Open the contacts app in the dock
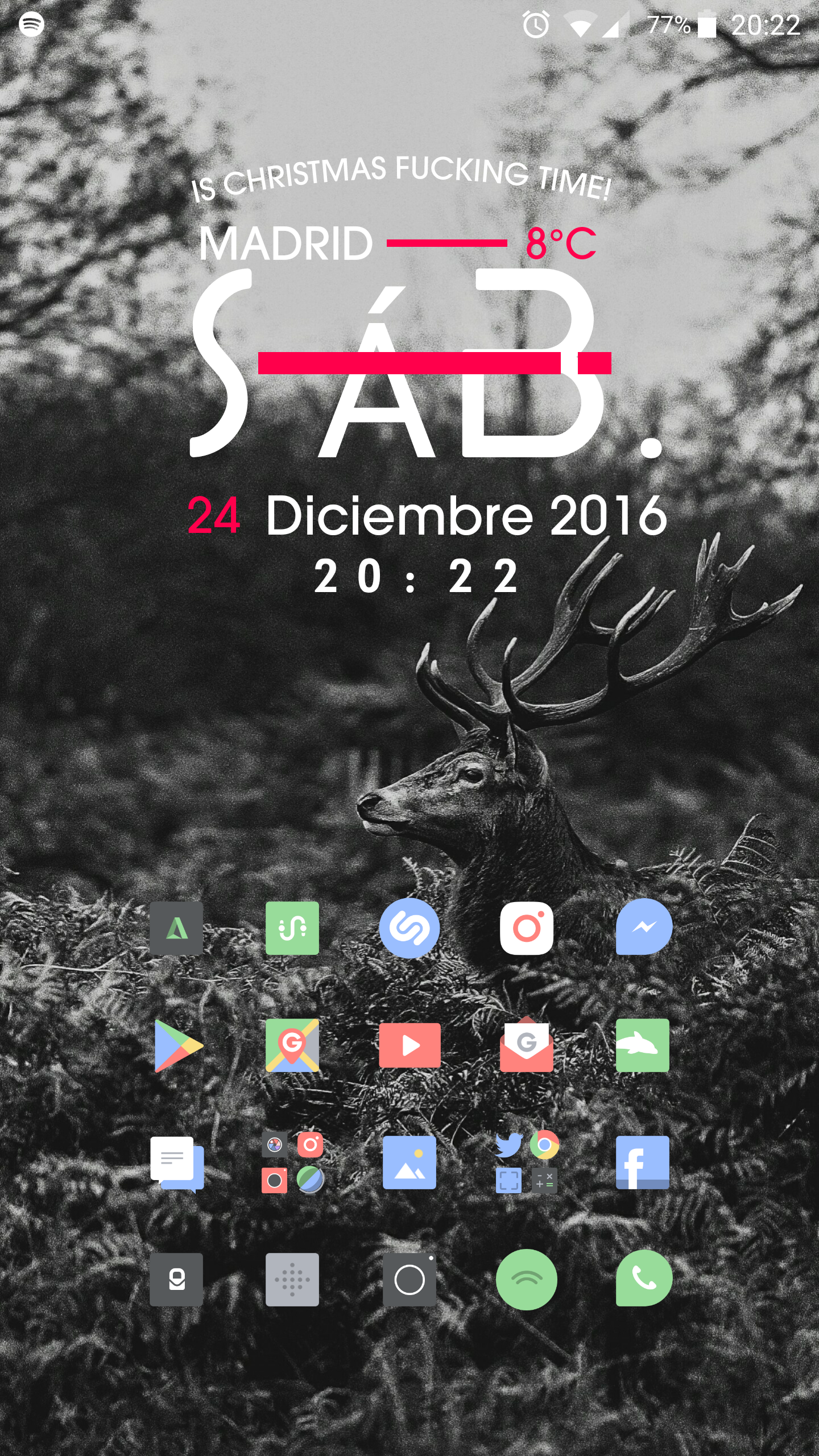The width and height of the screenshot is (819, 1456). click(x=176, y=1280)
